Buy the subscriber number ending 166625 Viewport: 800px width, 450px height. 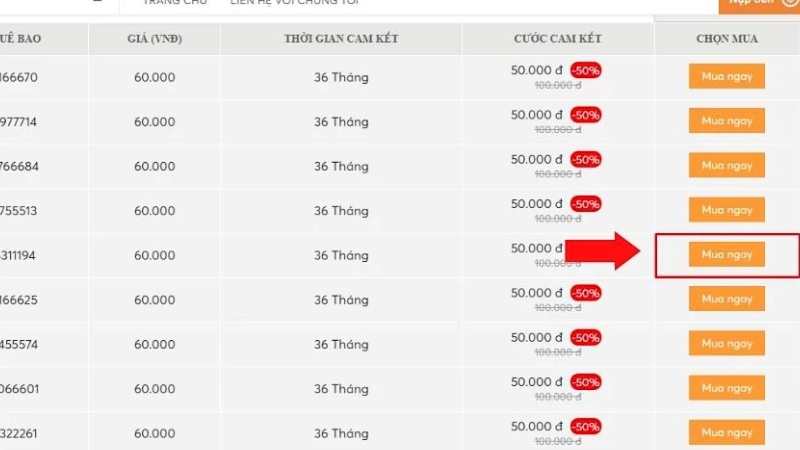726,299
